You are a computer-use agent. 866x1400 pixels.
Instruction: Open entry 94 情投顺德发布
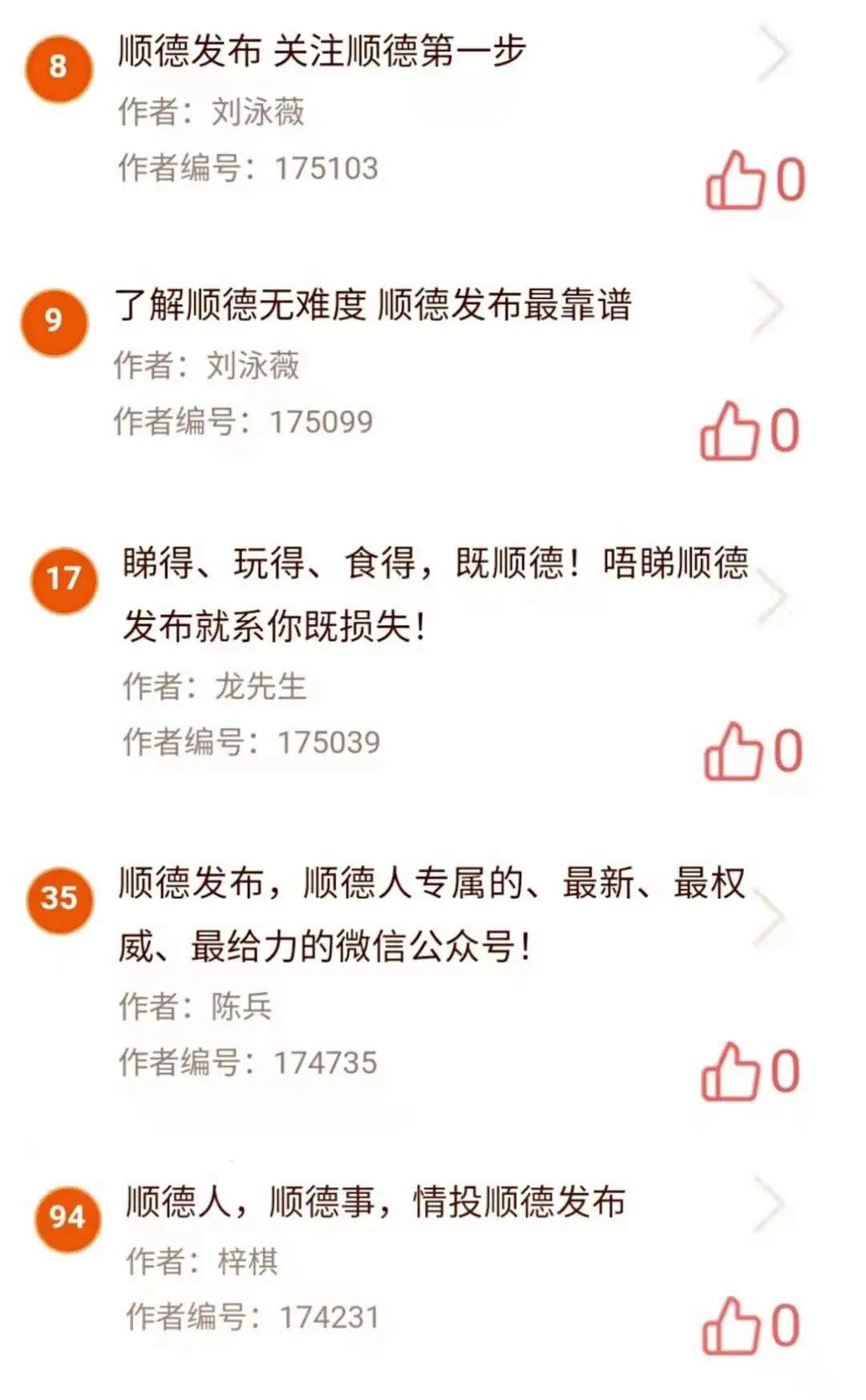[x=768, y=1205]
